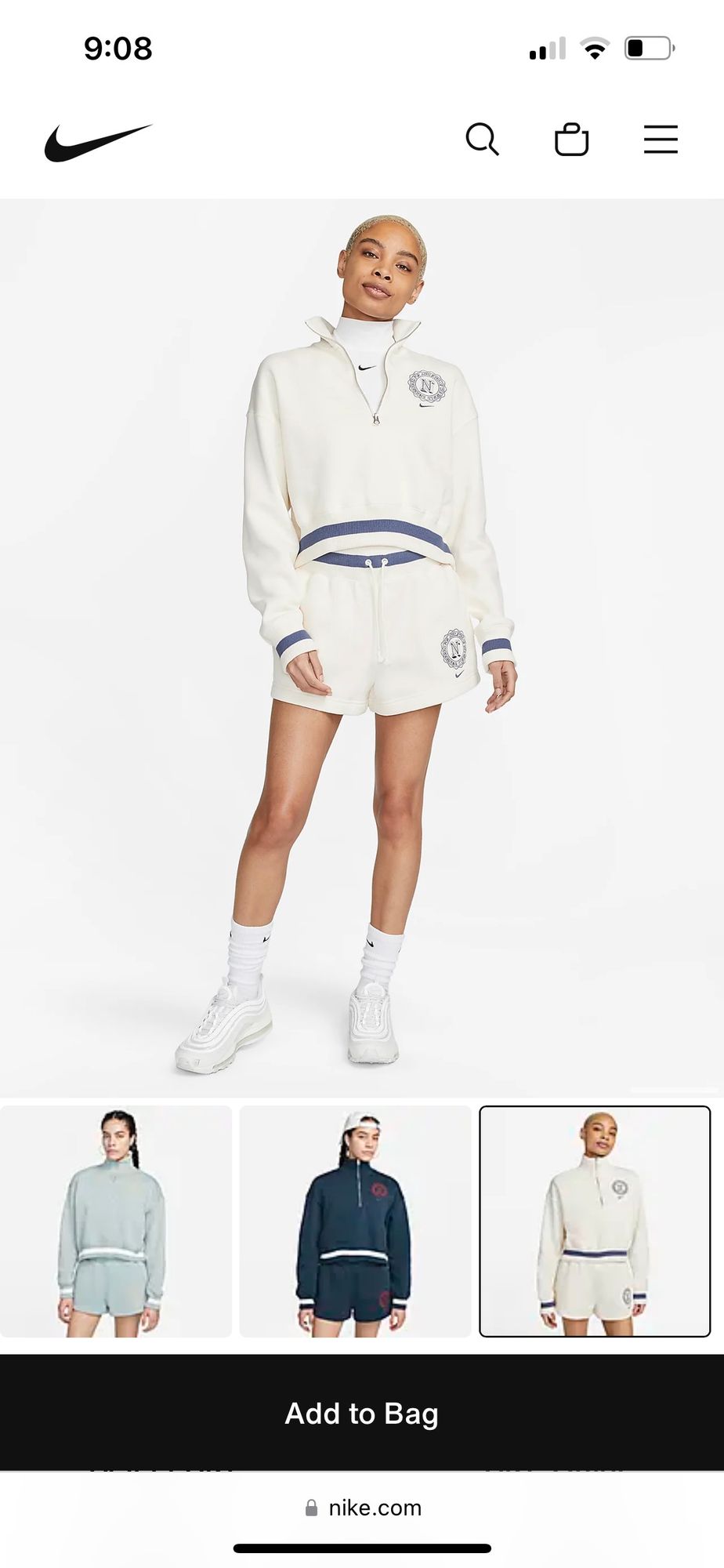Select the navy color option
This screenshot has height=1568, width=724.
(355, 1221)
